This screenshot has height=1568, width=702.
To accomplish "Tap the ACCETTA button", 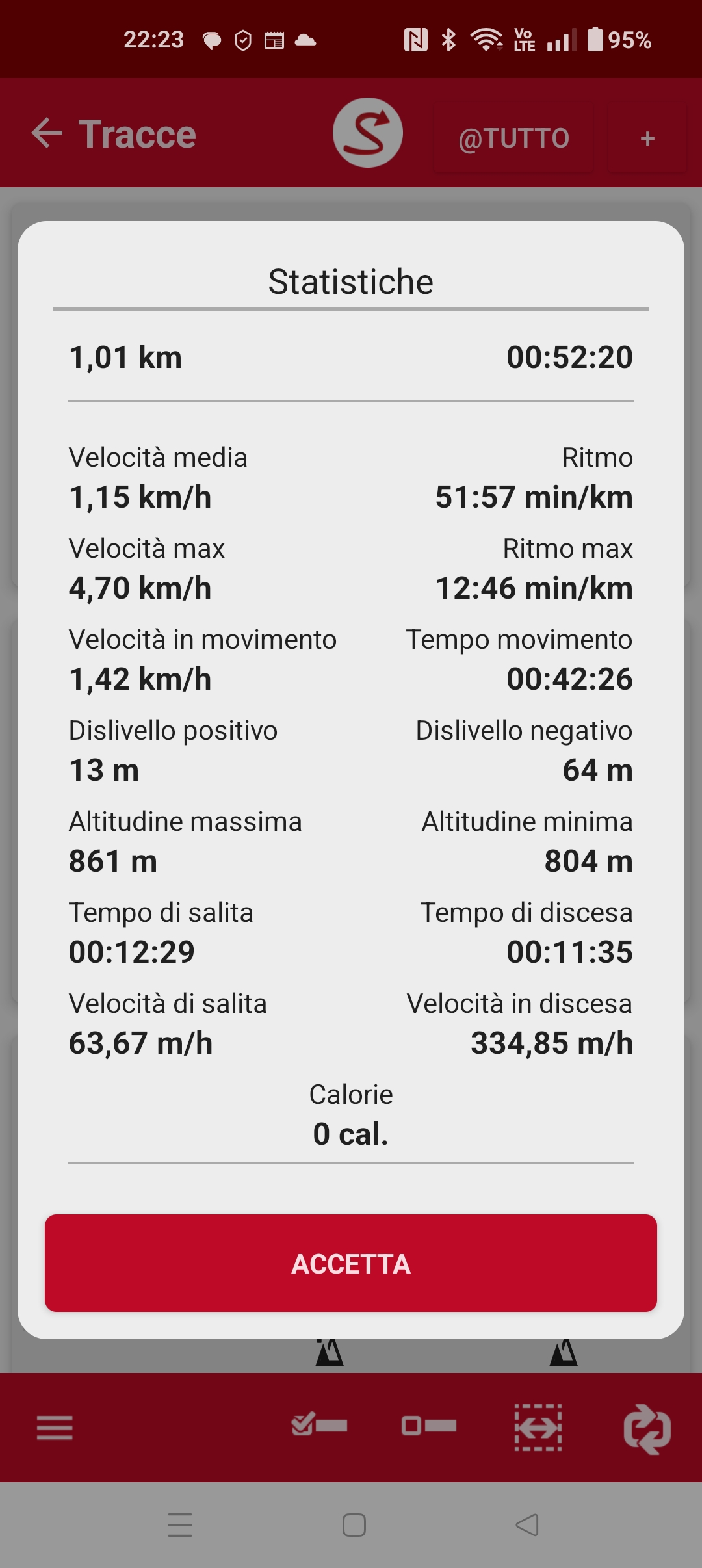I will pos(351,1263).
